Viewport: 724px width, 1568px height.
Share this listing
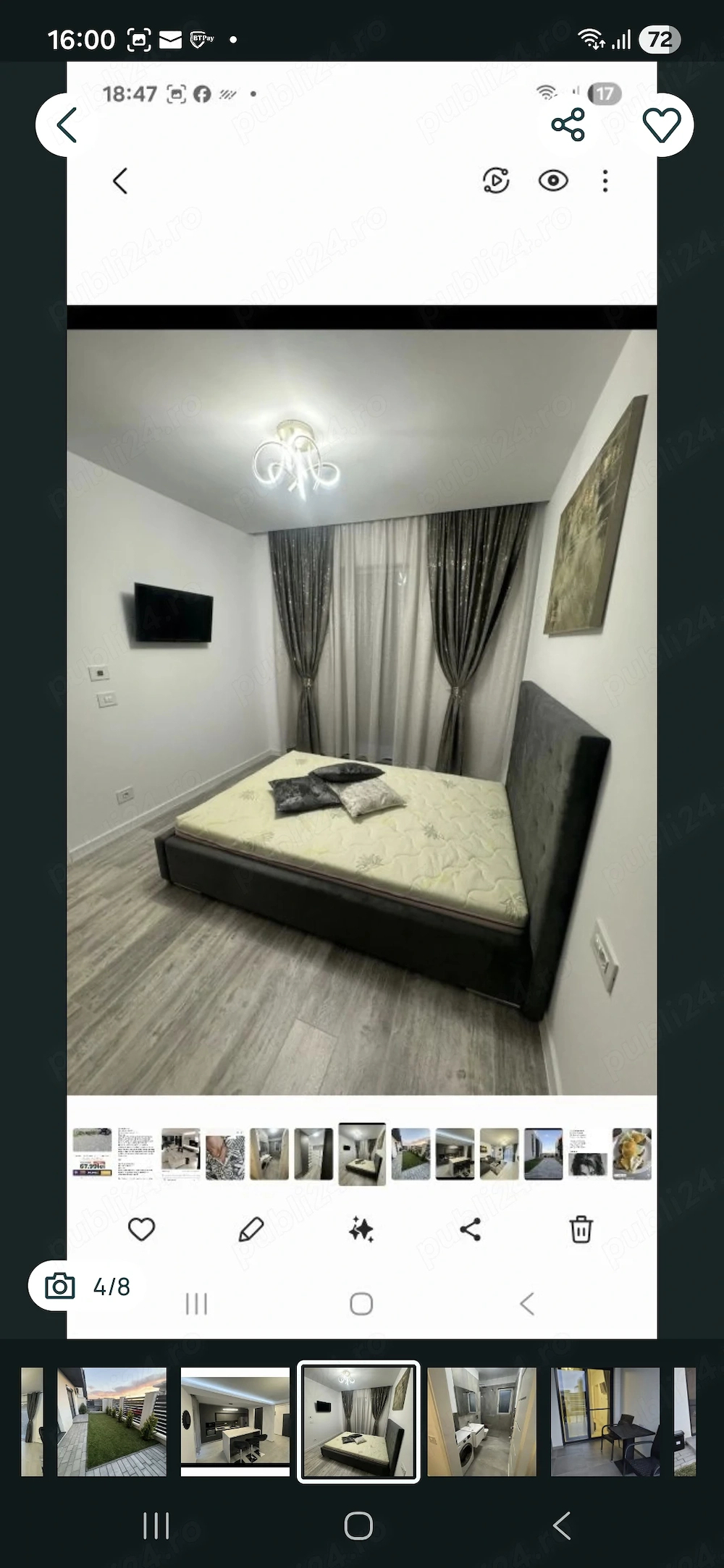click(x=568, y=125)
